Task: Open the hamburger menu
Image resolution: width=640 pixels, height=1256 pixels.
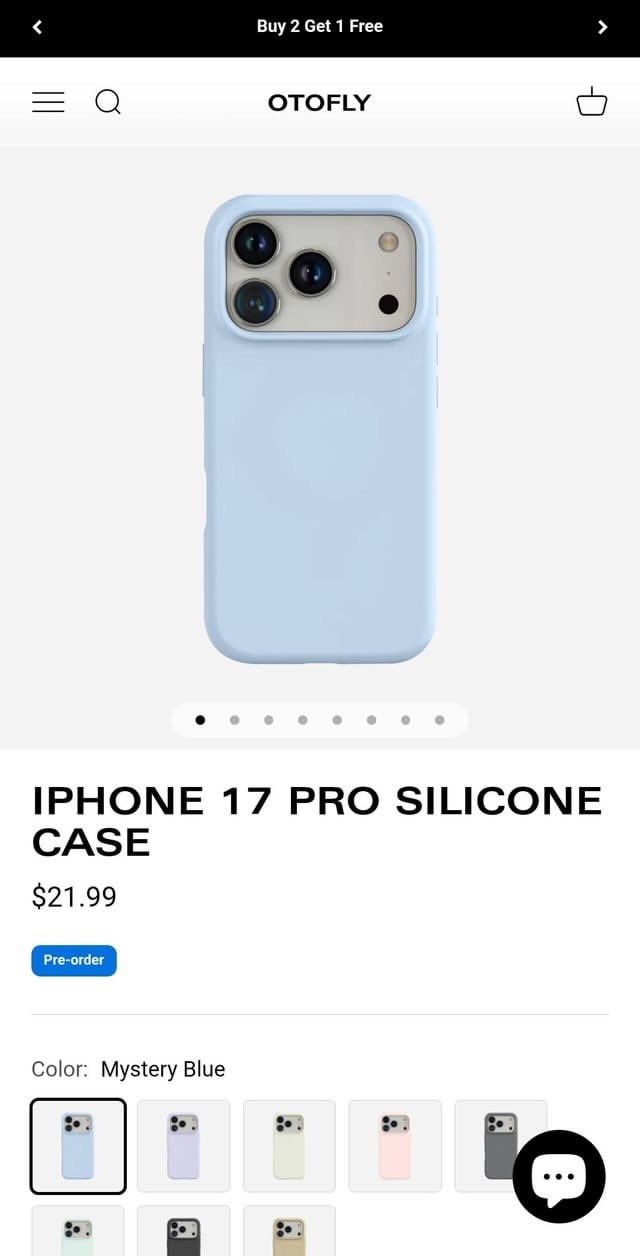Action: click(48, 102)
